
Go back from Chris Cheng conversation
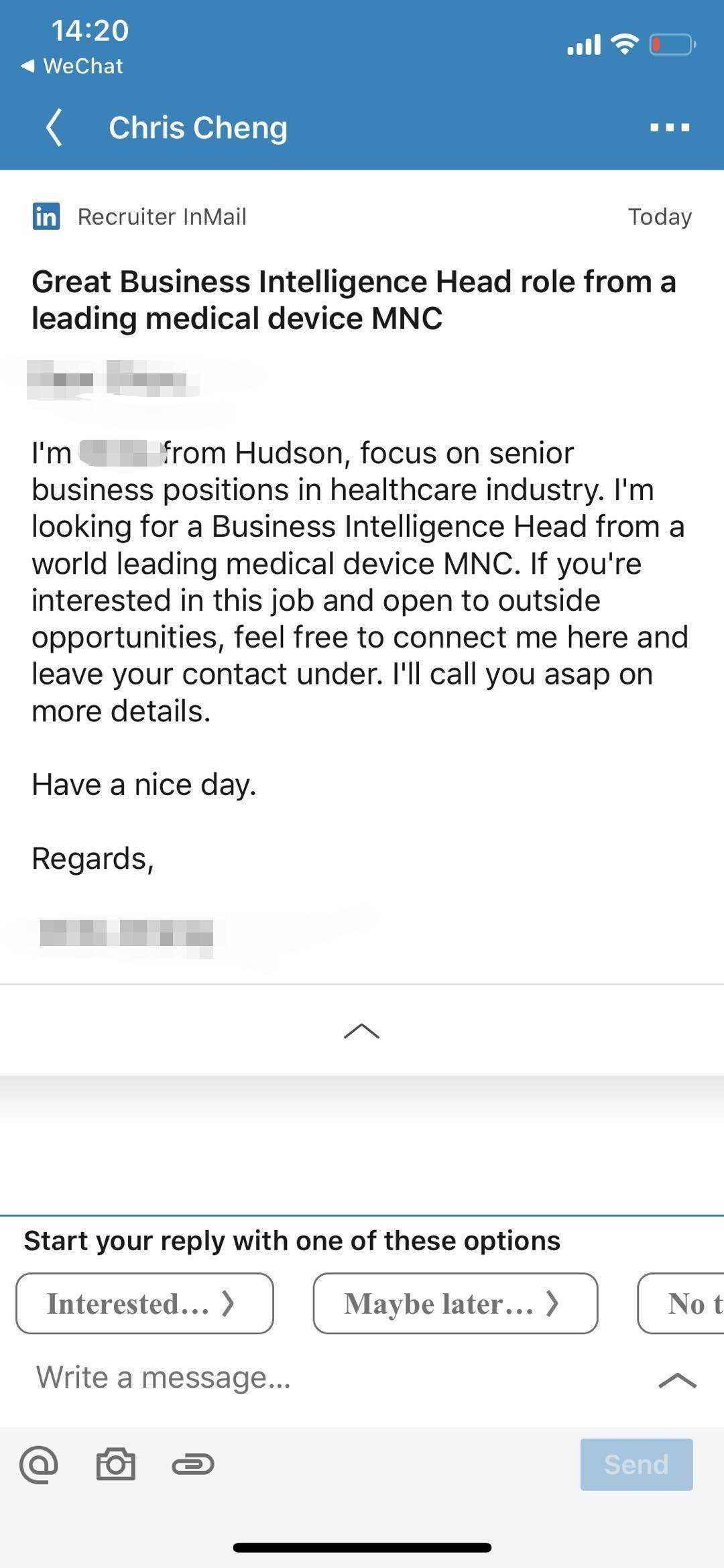pyautogui.click(x=54, y=127)
